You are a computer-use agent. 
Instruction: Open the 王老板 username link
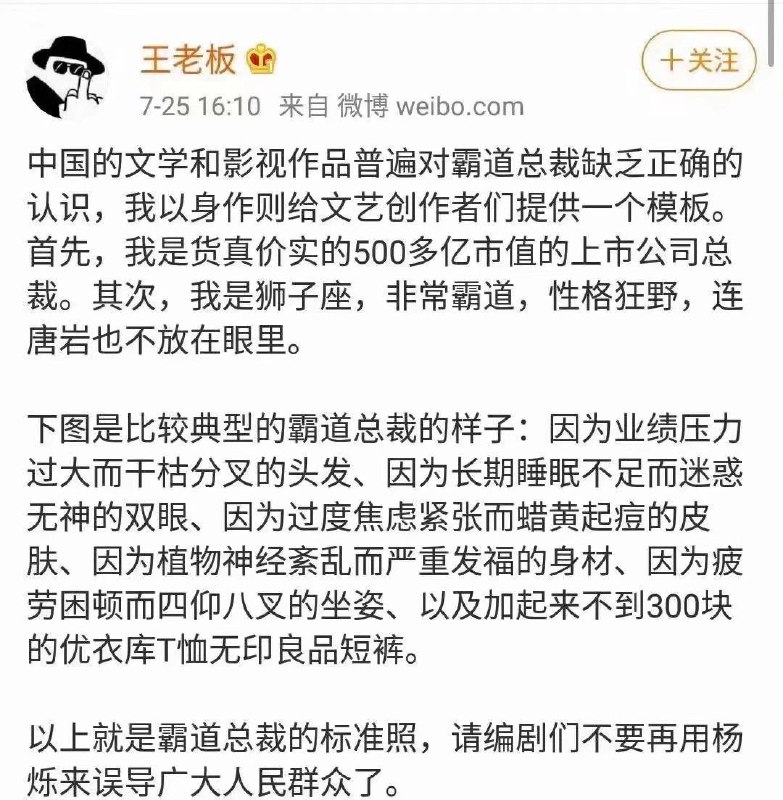188,59
